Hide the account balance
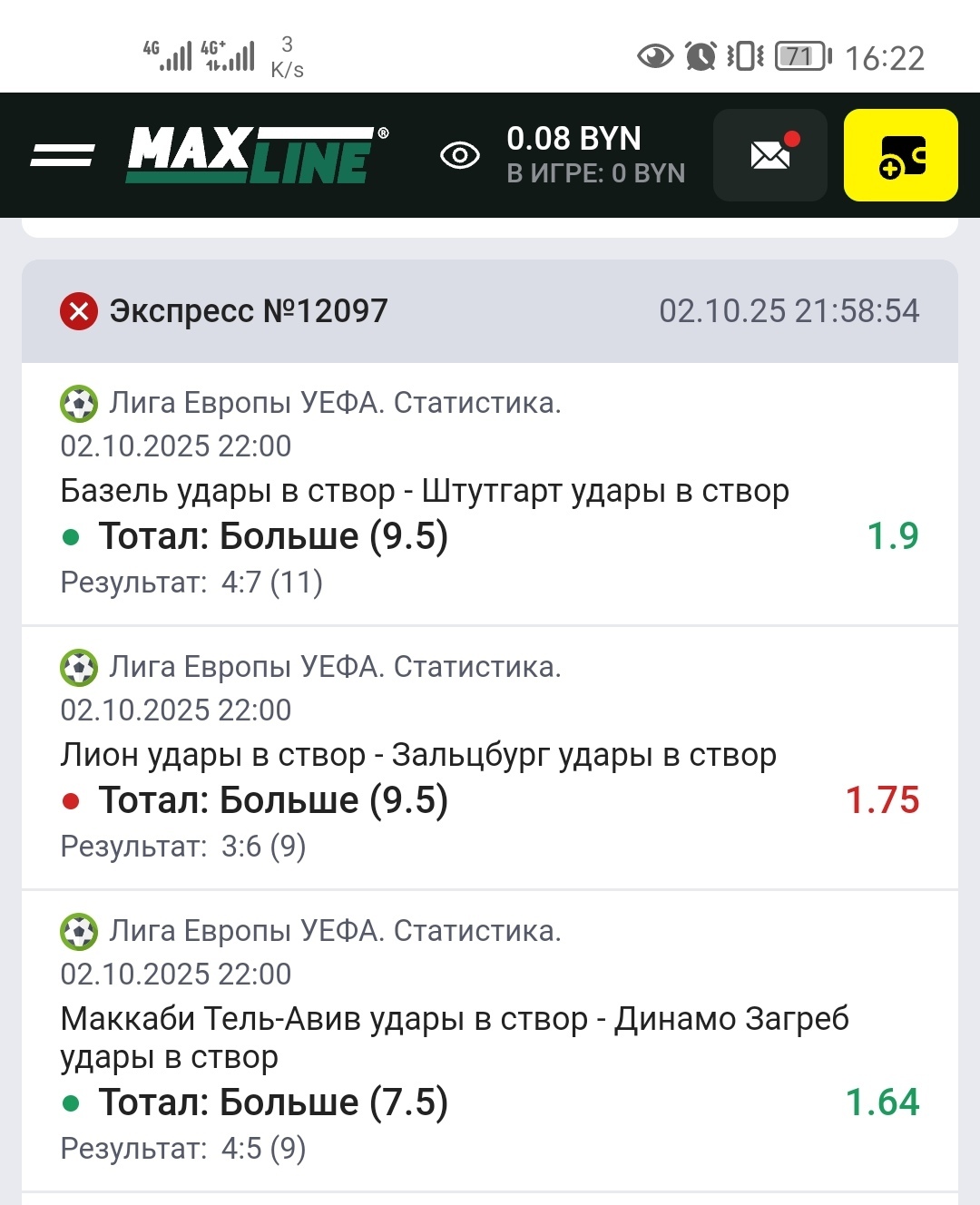Screen dimensions: 980x1205 (x=460, y=155)
